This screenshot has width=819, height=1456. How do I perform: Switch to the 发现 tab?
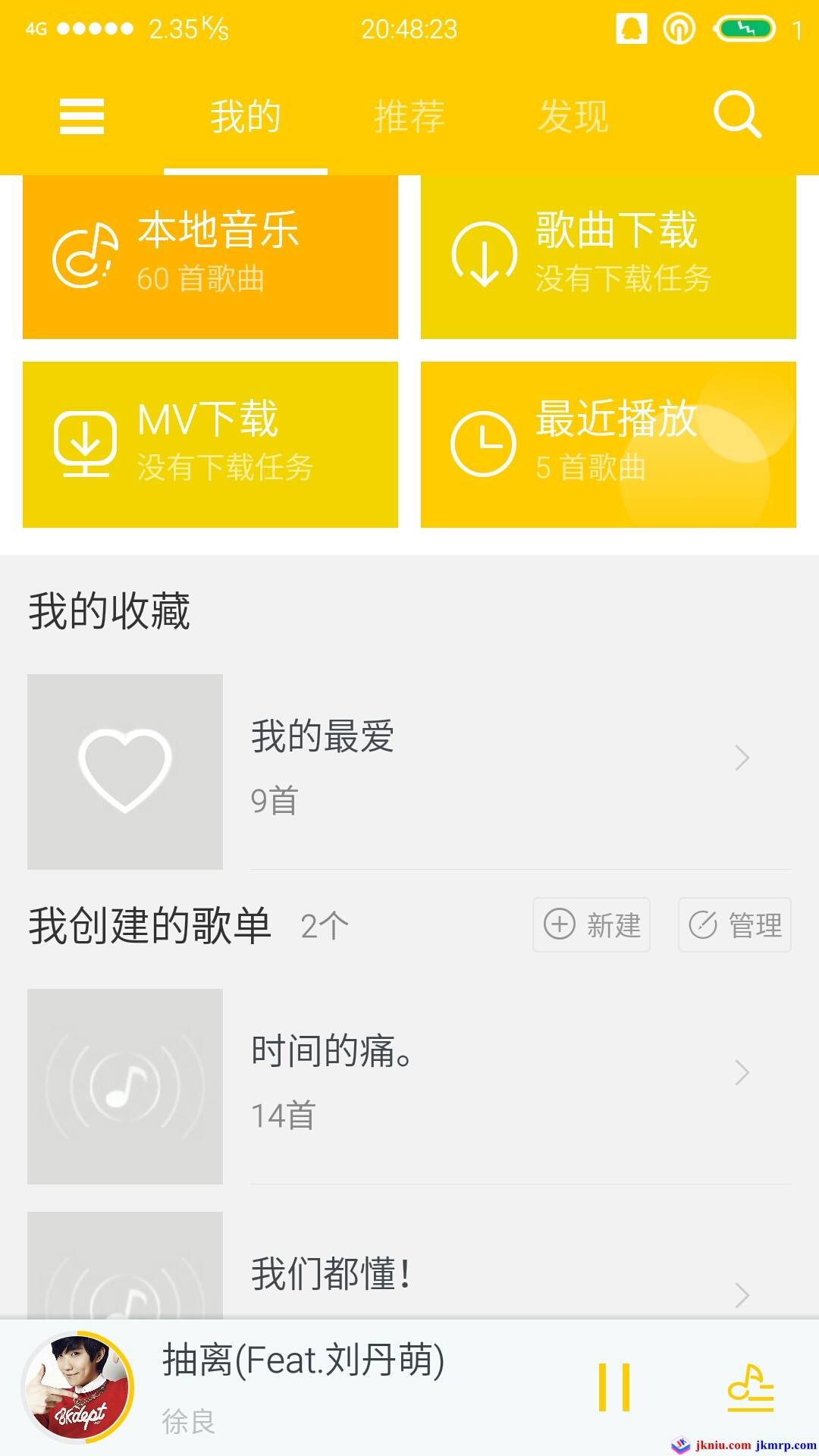pos(573,117)
